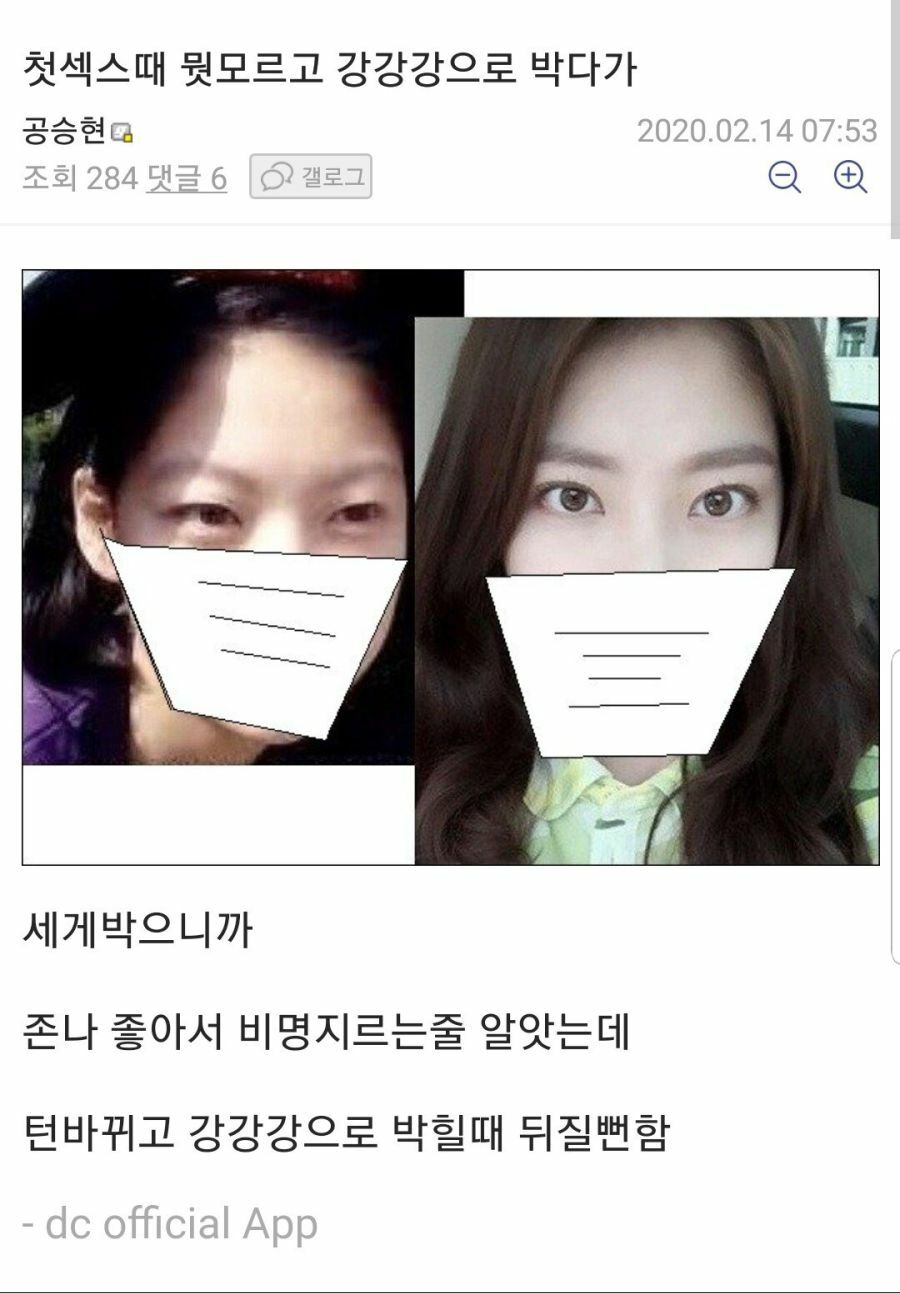Open author 공승현's profile
900x1293 pixels.
[x=64, y=131]
